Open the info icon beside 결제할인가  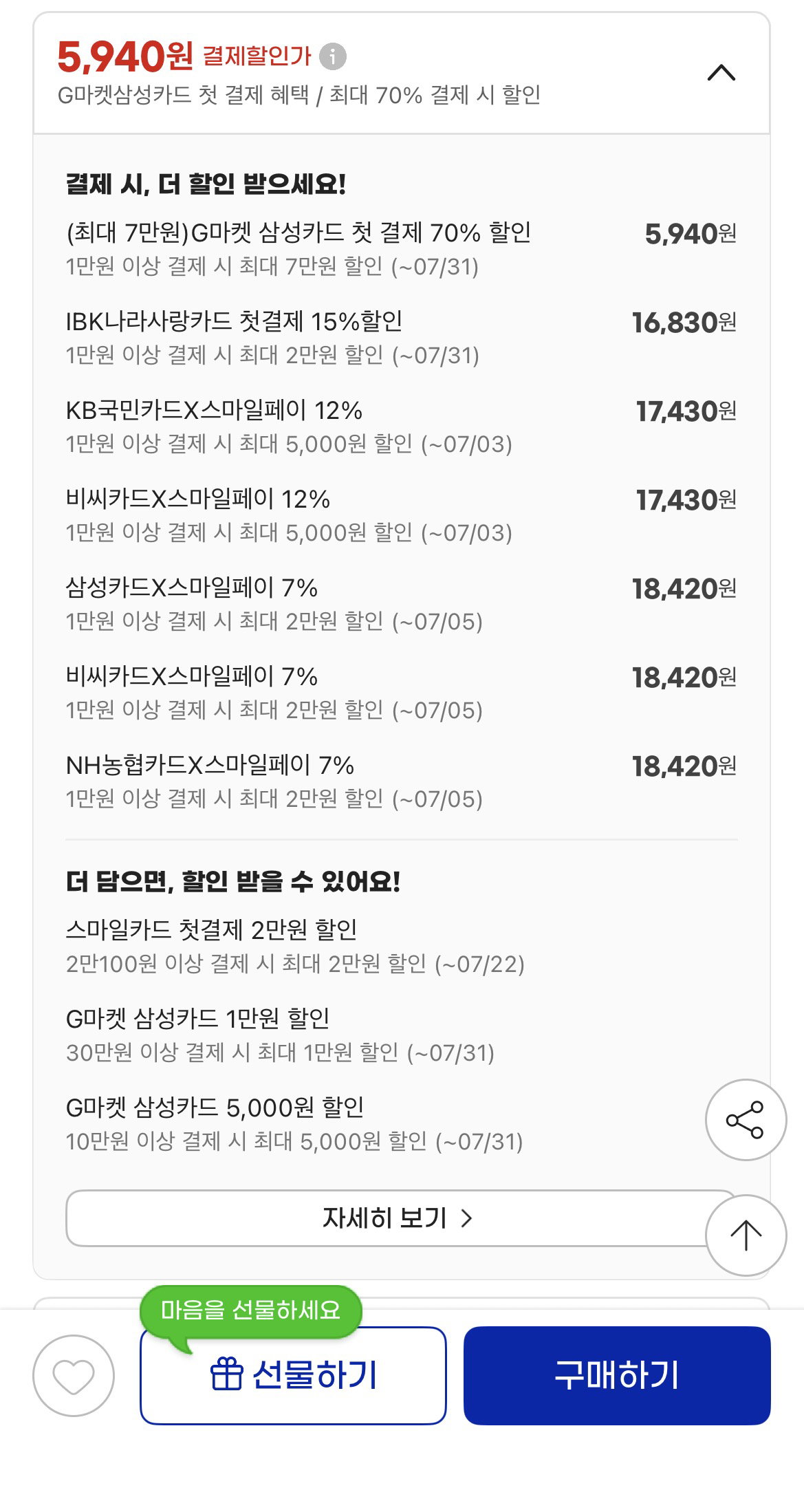333,56
